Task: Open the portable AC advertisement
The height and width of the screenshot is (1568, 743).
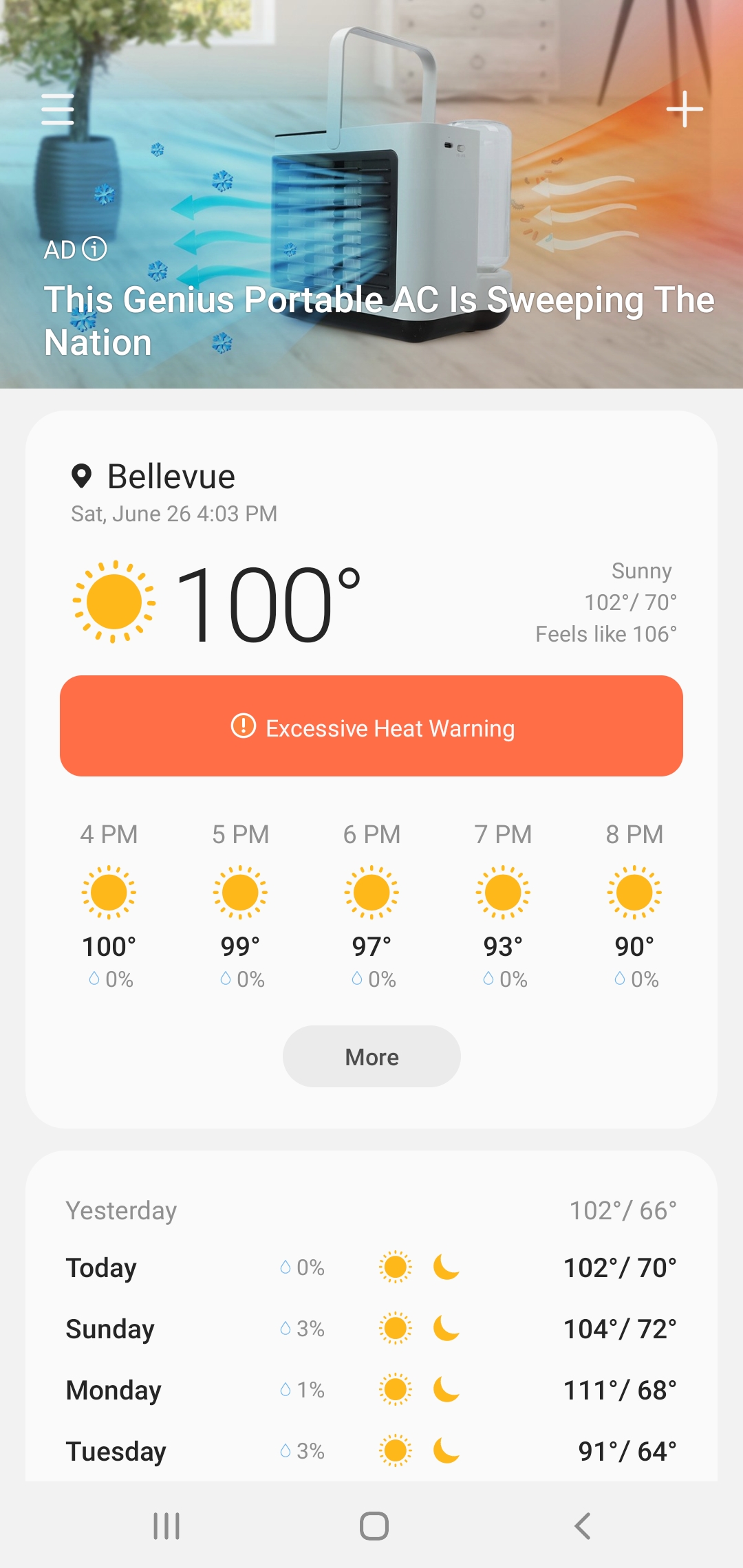Action: (x=378, y=320)
